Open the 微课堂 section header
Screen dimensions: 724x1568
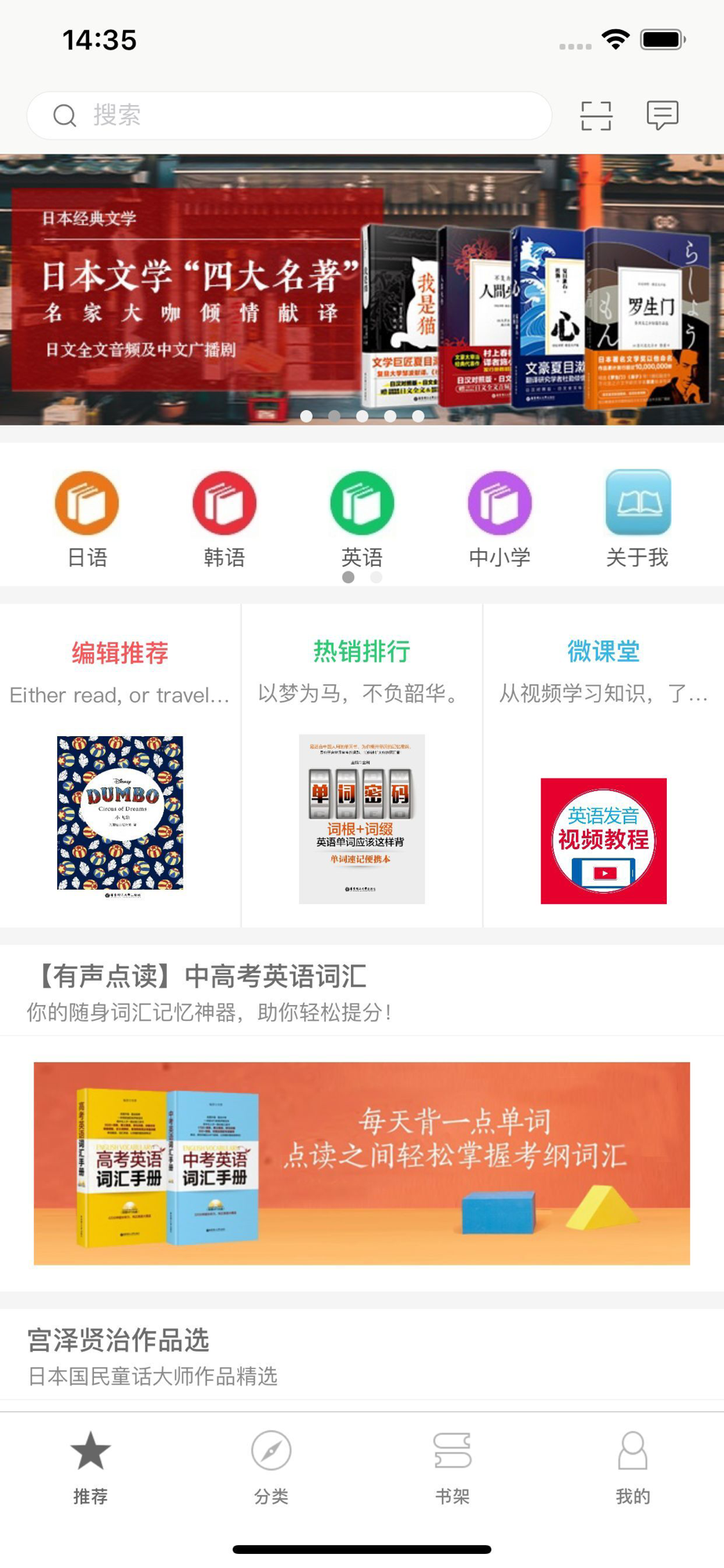[603, 652]
